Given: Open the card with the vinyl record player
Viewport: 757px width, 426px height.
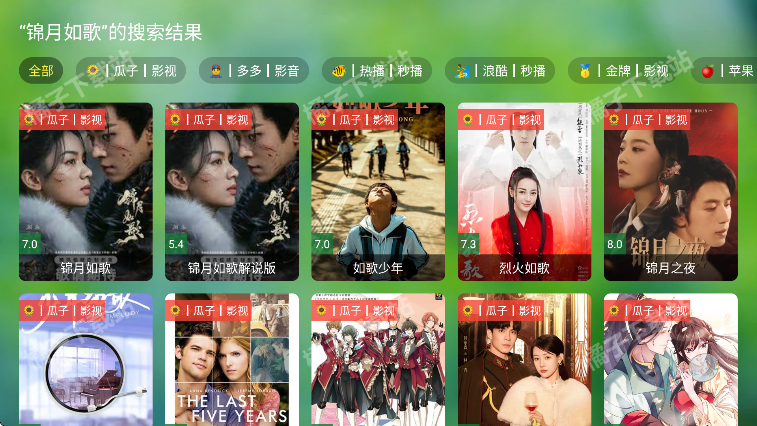Looking at the screenshot, I should point(86,362).
